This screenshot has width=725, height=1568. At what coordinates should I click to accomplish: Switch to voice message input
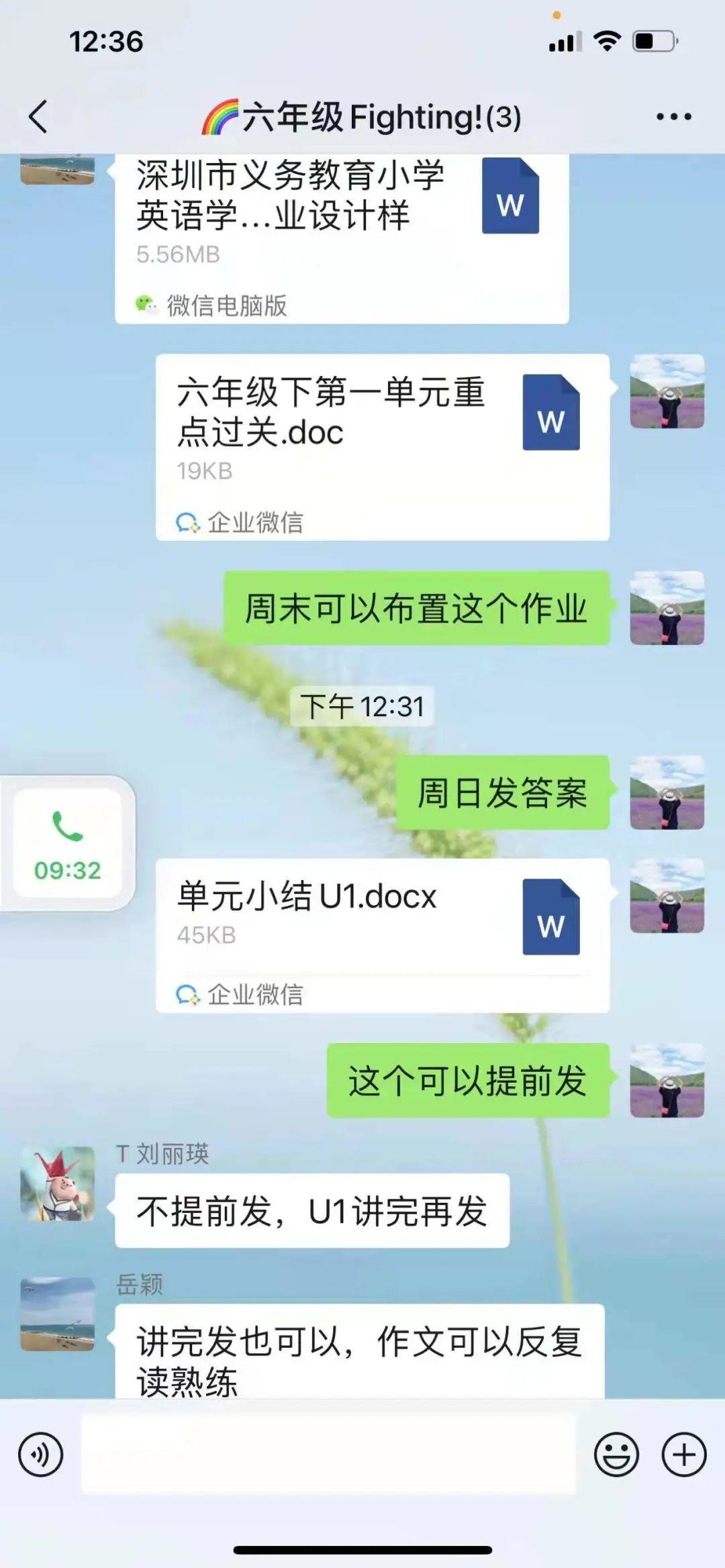click(41, 1455)
